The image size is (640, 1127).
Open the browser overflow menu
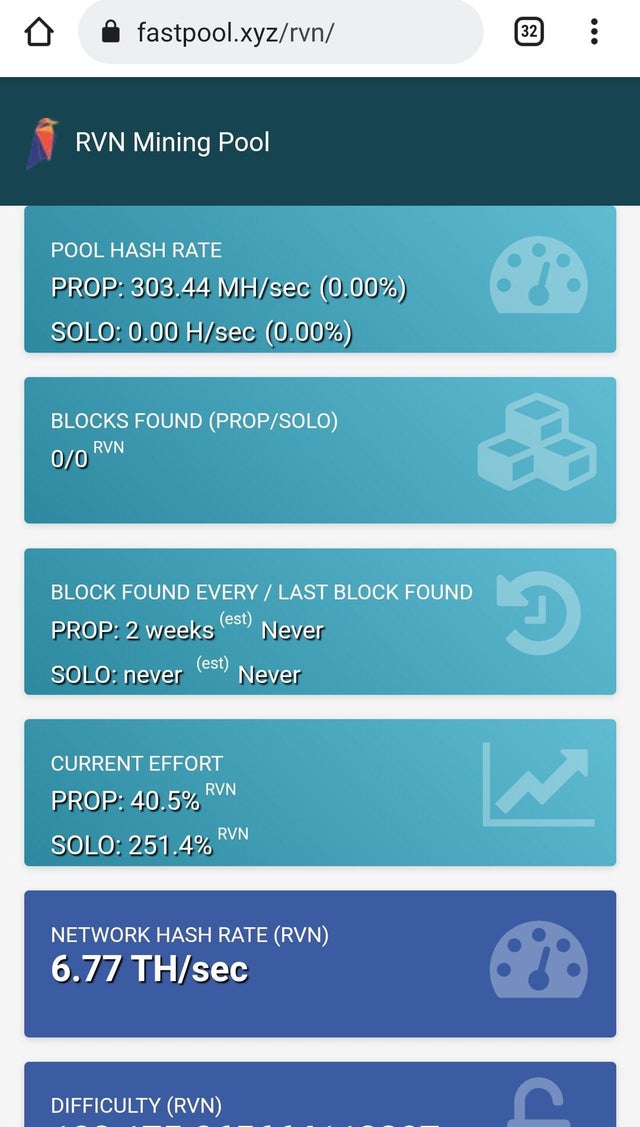click(x=594, y=32)
